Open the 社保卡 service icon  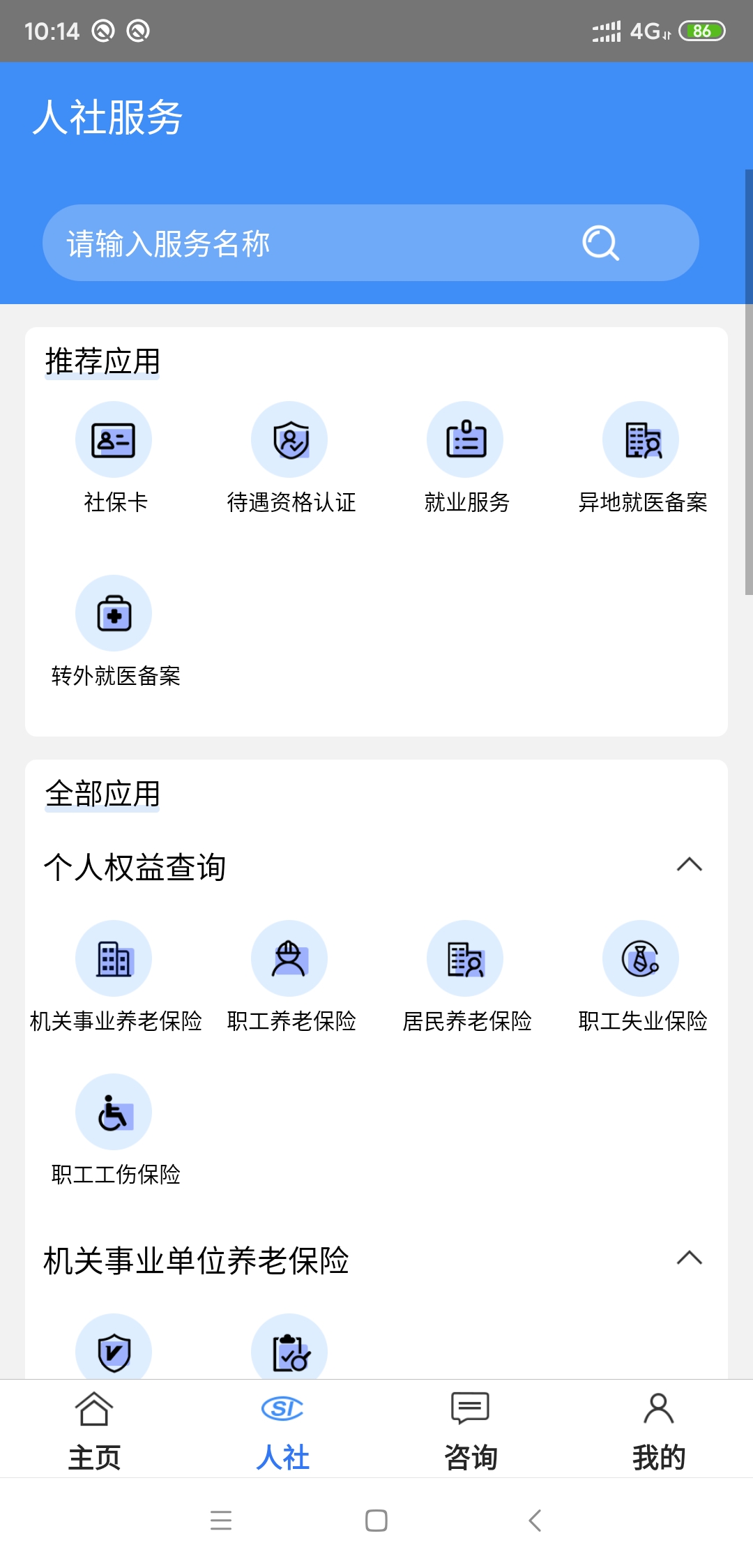click(x=114, y=439)
